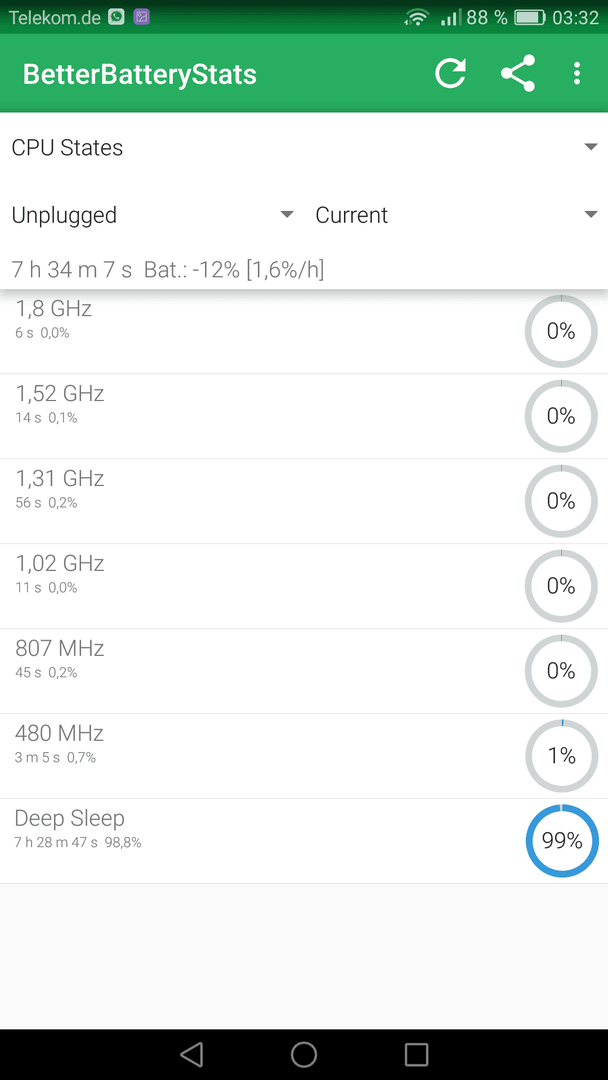Open the overflow menu
608x1080 pixels.
coord(577,73)
